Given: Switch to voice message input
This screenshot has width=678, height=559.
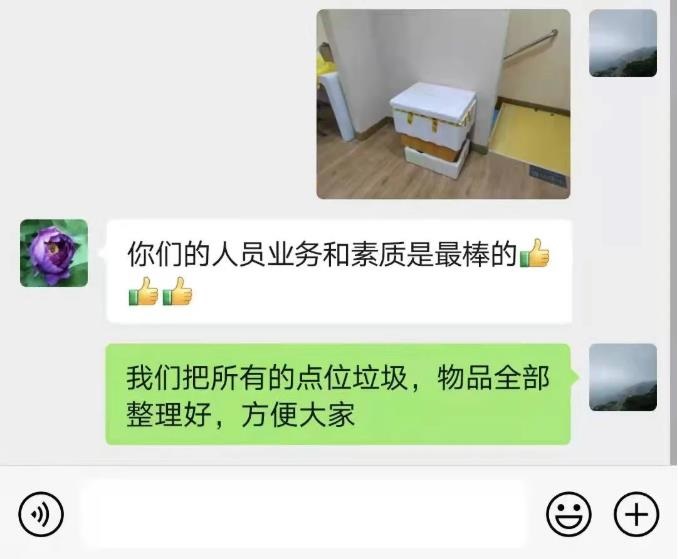Looking at the screenshot, I should click(41, 515).
